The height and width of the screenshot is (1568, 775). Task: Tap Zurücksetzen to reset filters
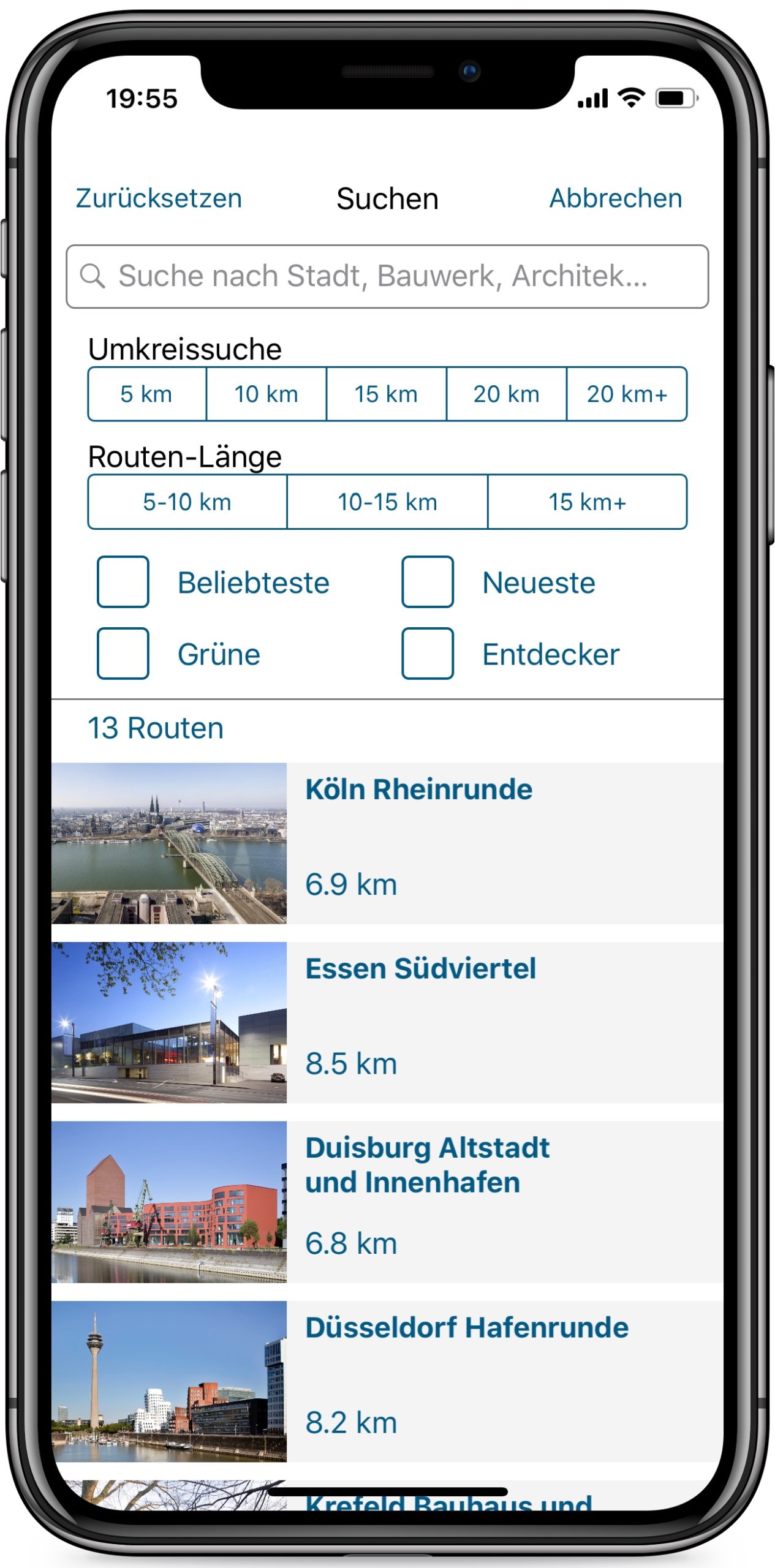(x=159, y=198)
